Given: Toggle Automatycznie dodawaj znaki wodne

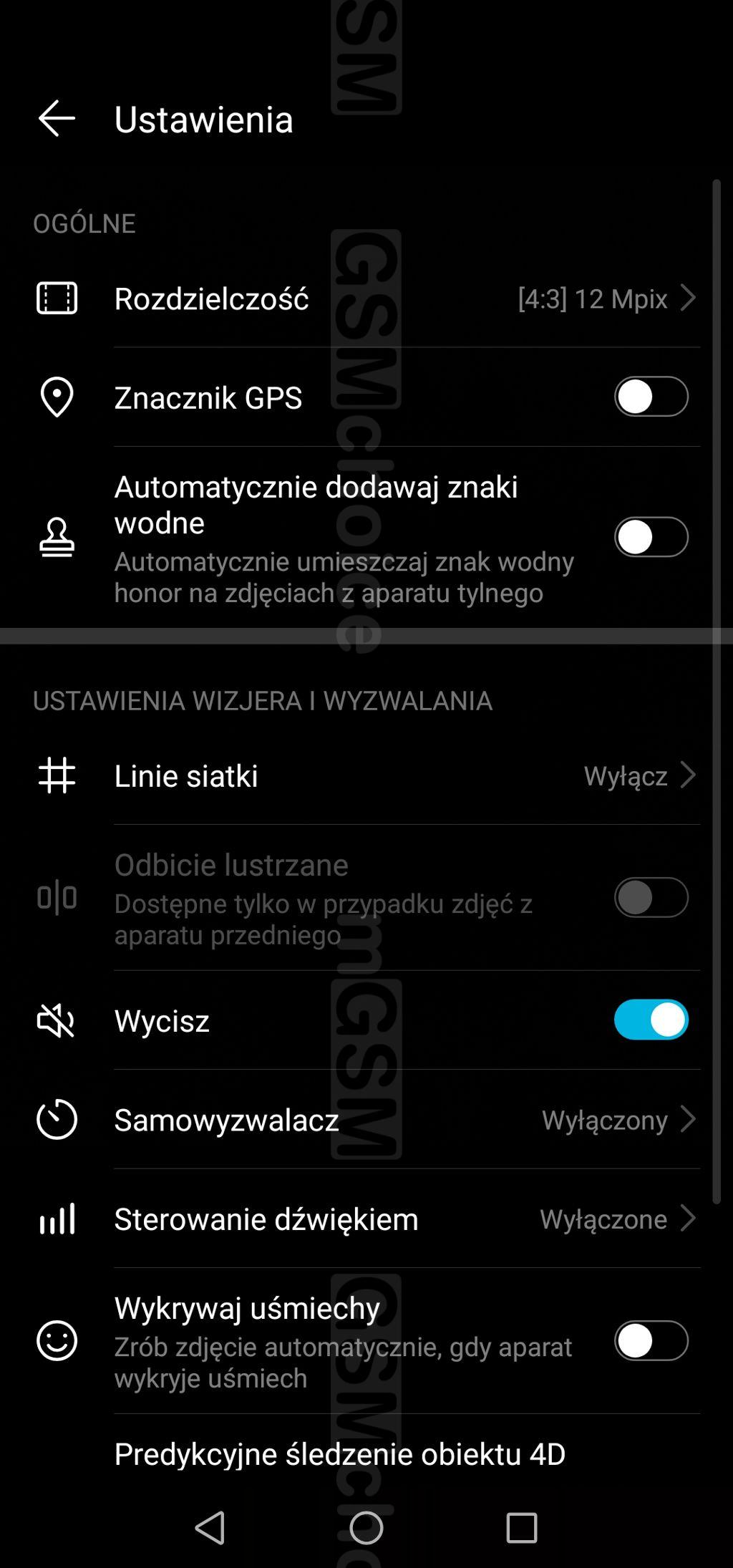Looking at the screenshot, I should [x=651, y=537].
